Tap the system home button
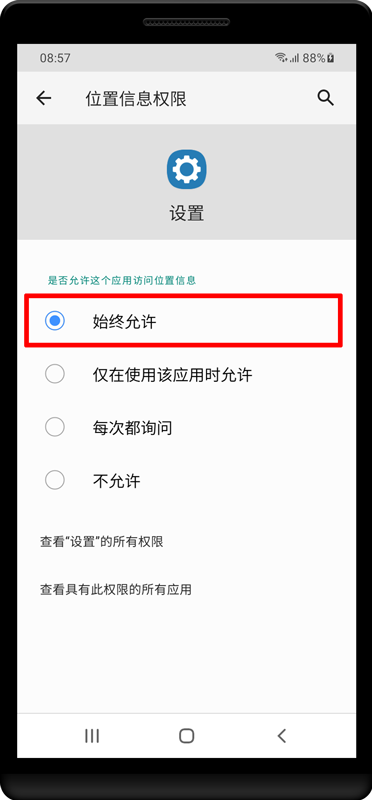The image size is (372, 800). pyautogui.click(x=187, y=736)
